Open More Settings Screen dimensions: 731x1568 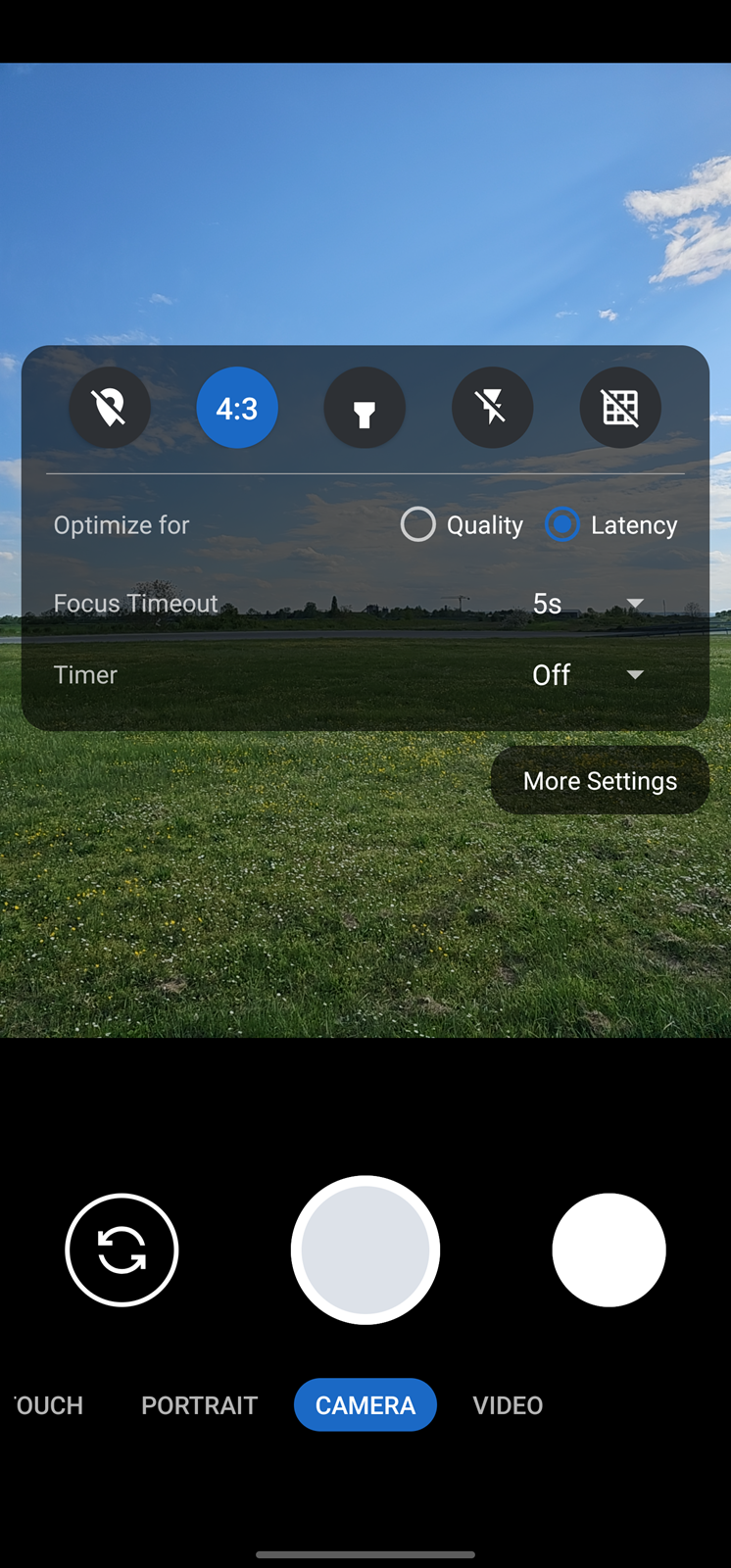[600, 780]
